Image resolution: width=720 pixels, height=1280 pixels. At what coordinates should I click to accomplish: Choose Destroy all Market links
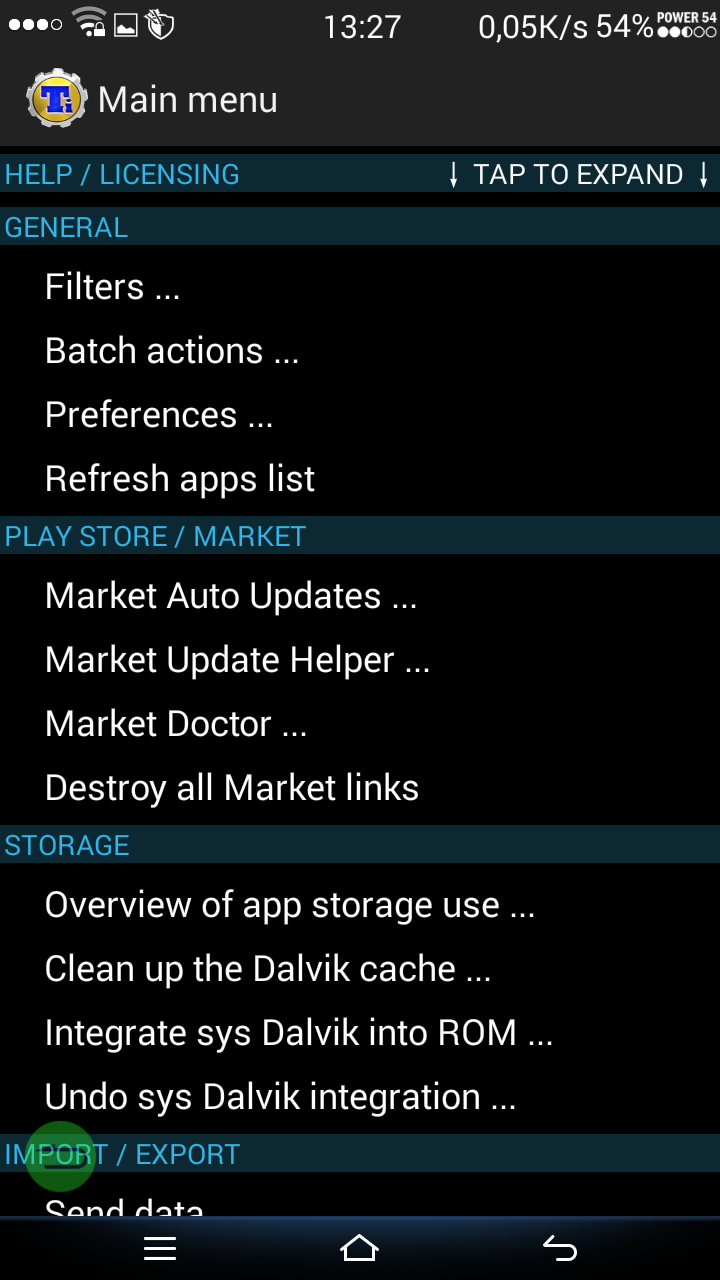[x=360, y=788]
